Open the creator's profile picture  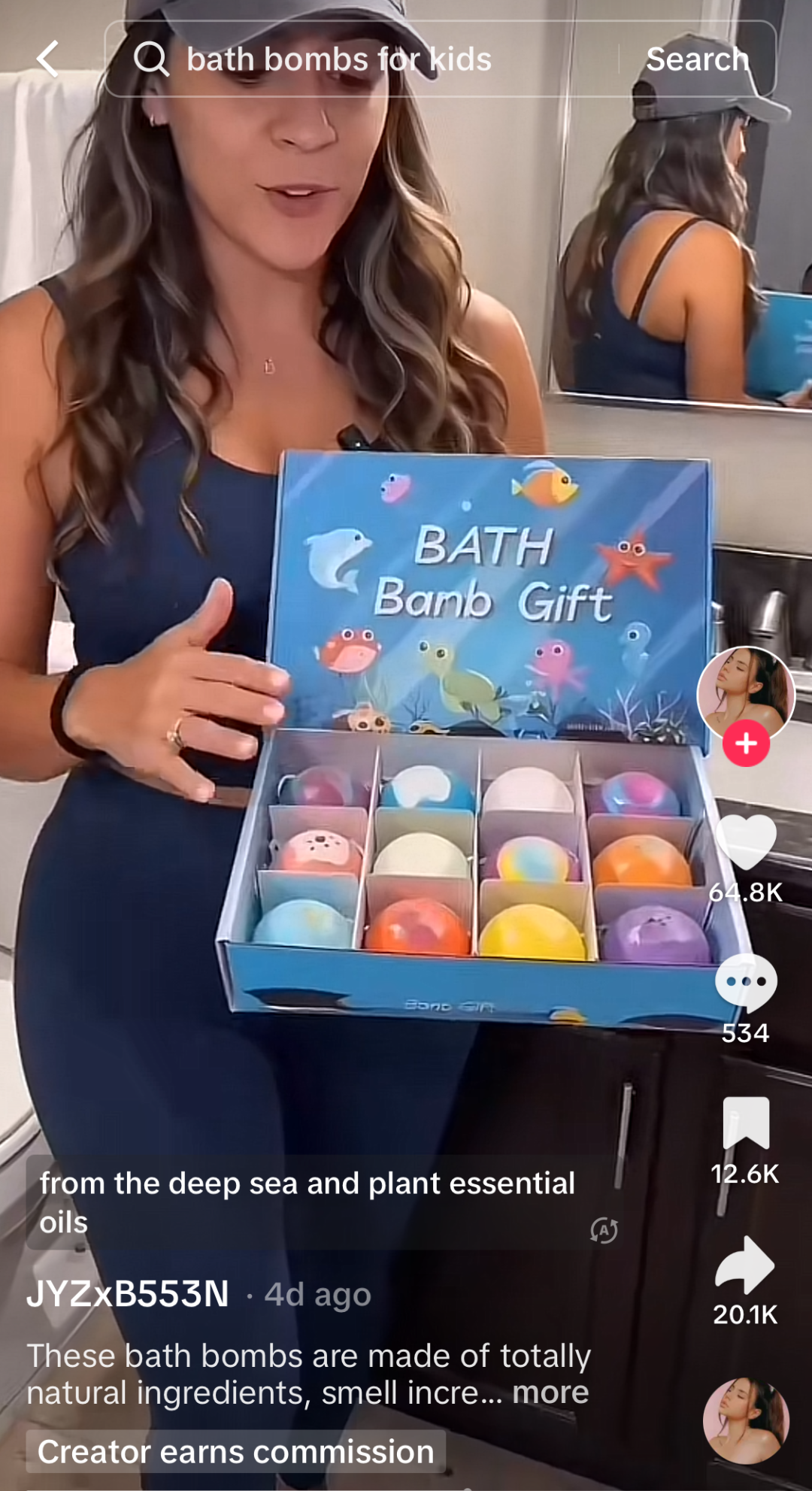tap(745, 693)
